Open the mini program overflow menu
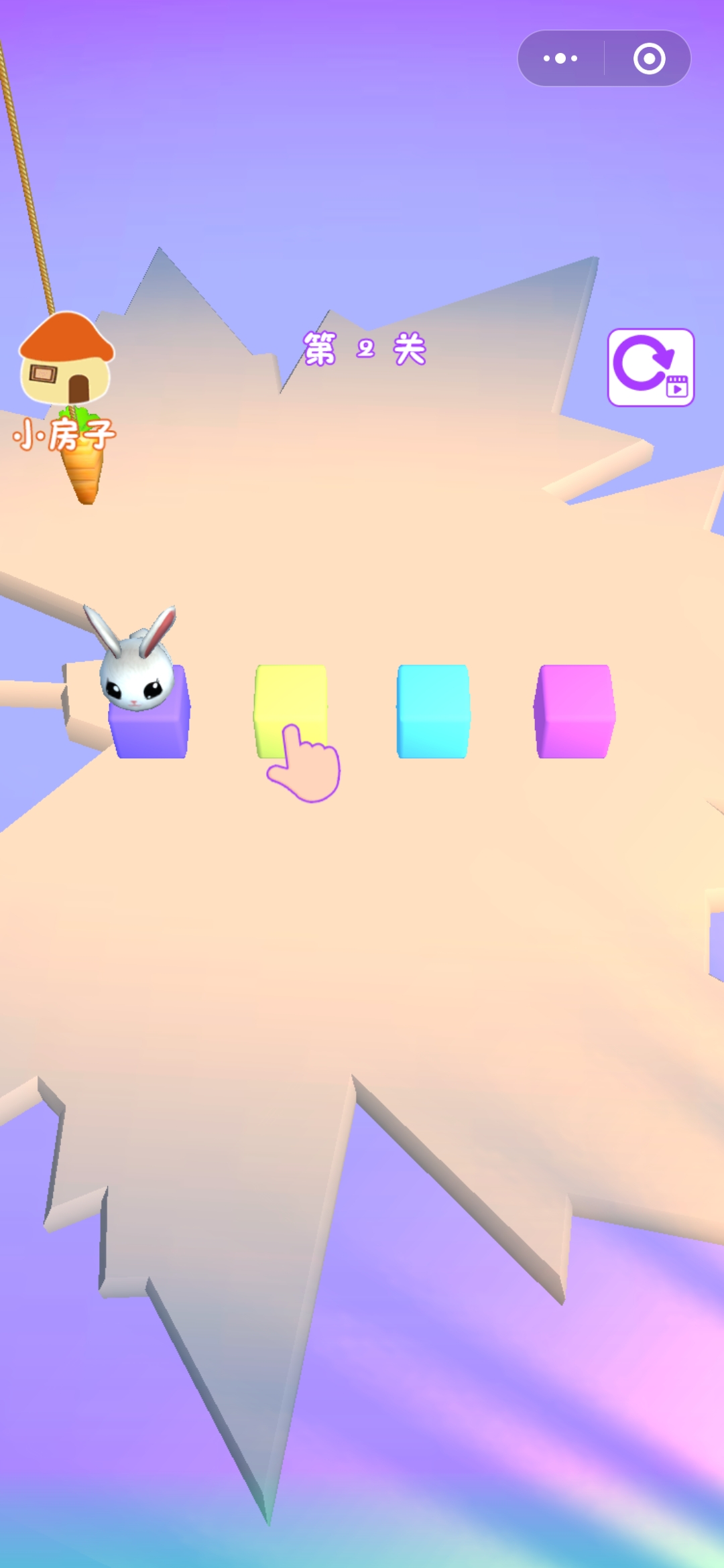The image size is (724, 1568). coord(560,58)
